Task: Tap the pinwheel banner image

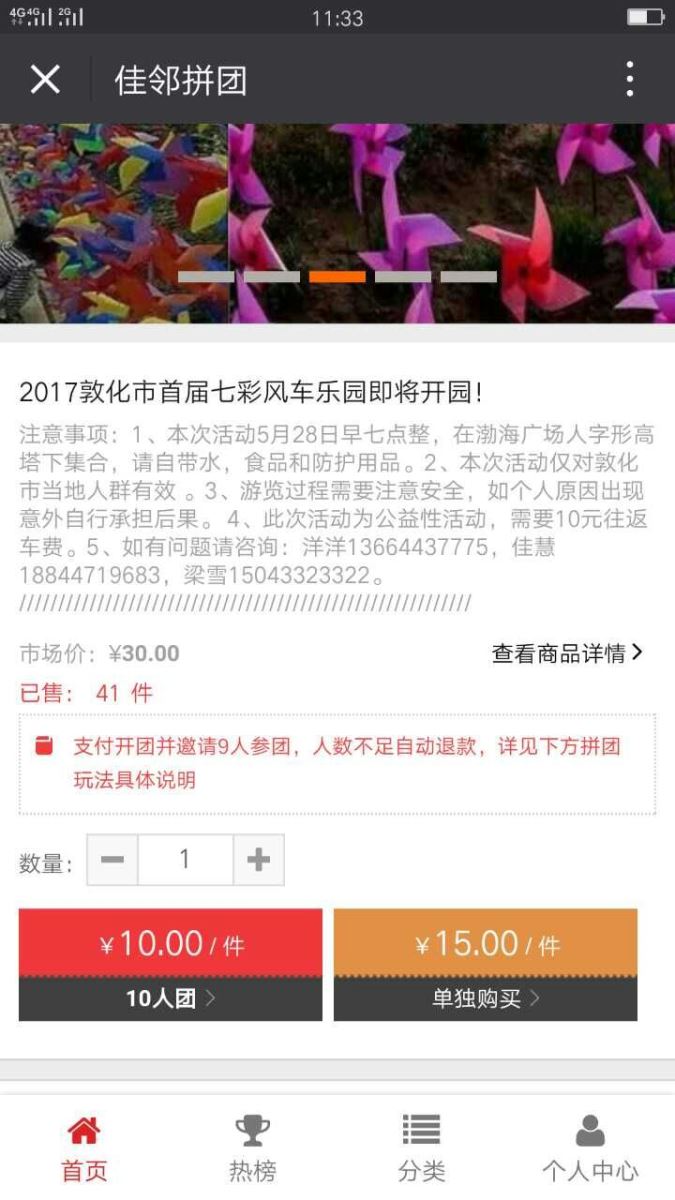Action: (337, 222)
